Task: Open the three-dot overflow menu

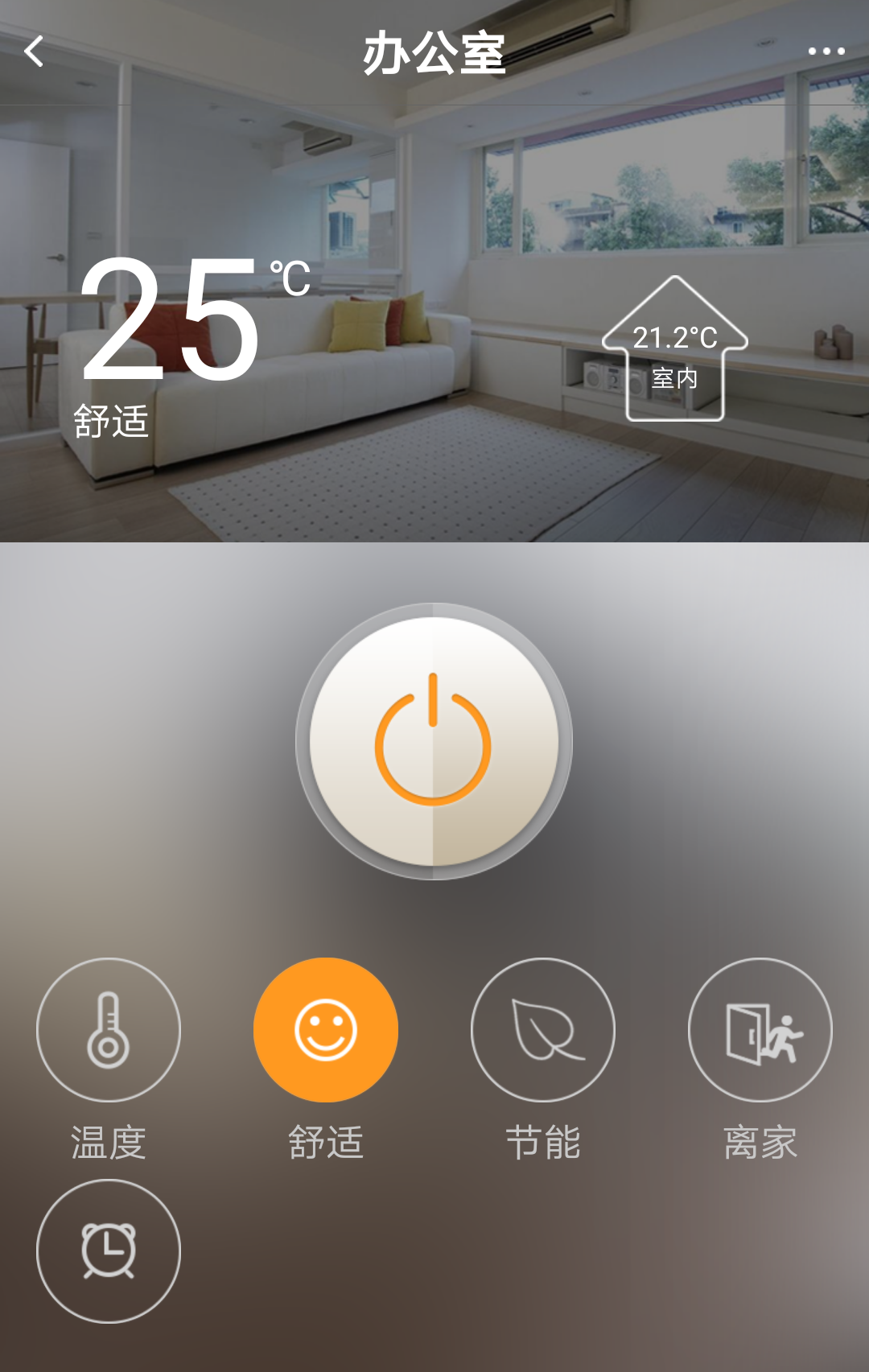Action: [826, 52]
